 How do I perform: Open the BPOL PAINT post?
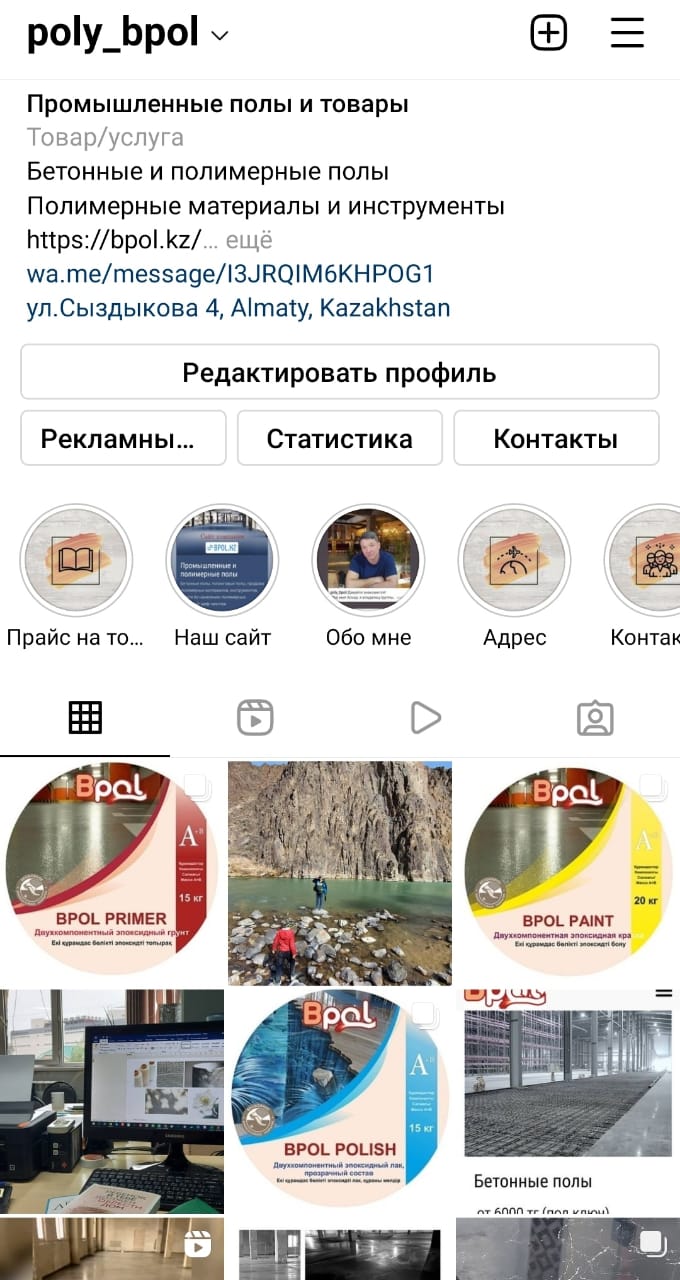[567, 872]
